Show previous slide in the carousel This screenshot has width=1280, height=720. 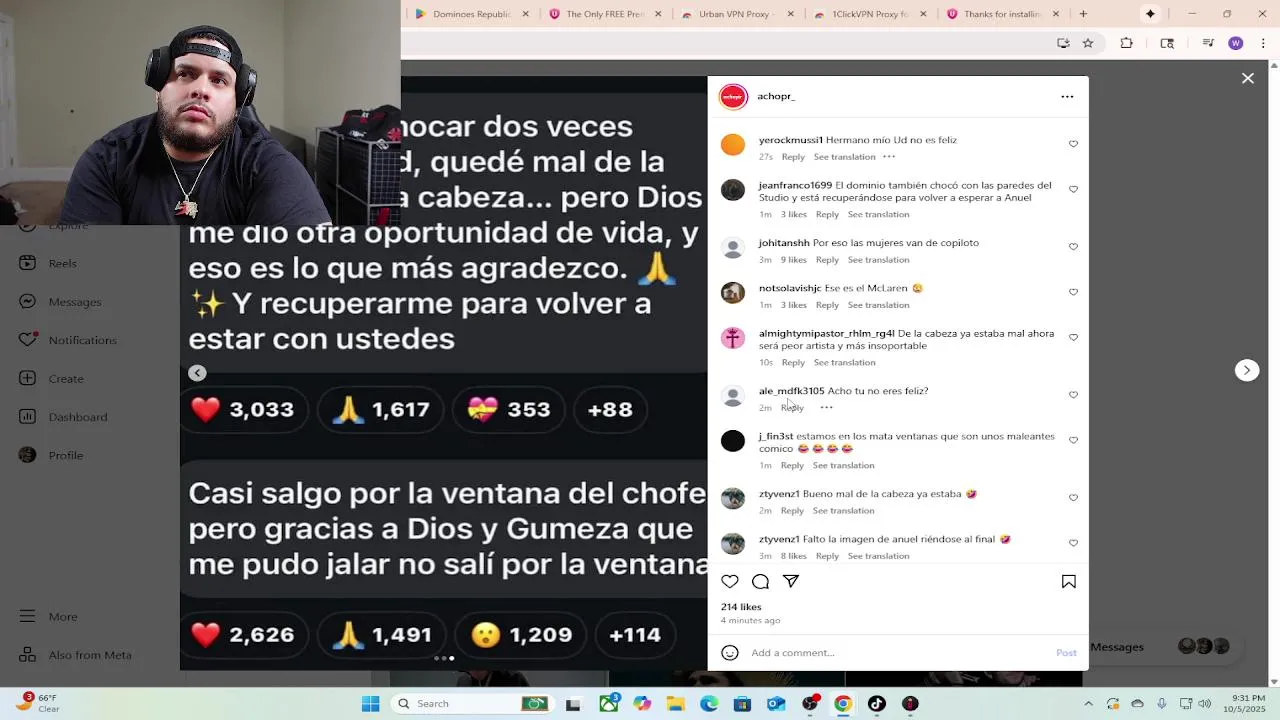[197, 373]
